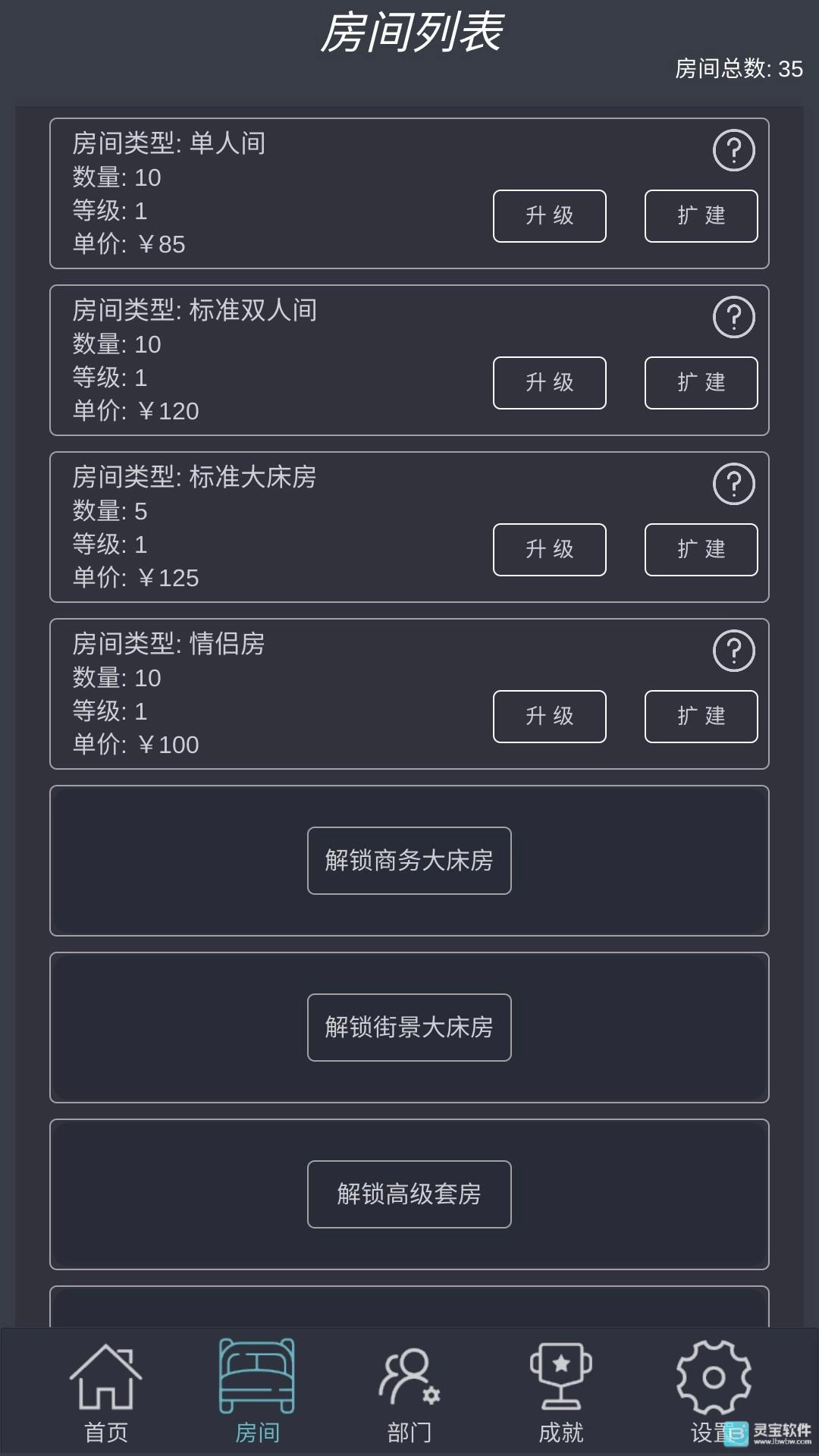Screen dimensions: 819x1456
Task: Unlock the 商务大床房 room type
Action: (x=409, y=861)
